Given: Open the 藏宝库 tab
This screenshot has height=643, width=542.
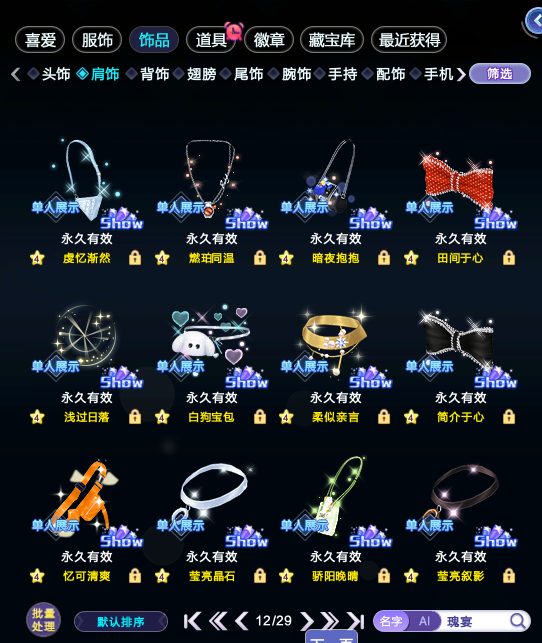Looking at the screenshot, I should click(x=332, y=40).
